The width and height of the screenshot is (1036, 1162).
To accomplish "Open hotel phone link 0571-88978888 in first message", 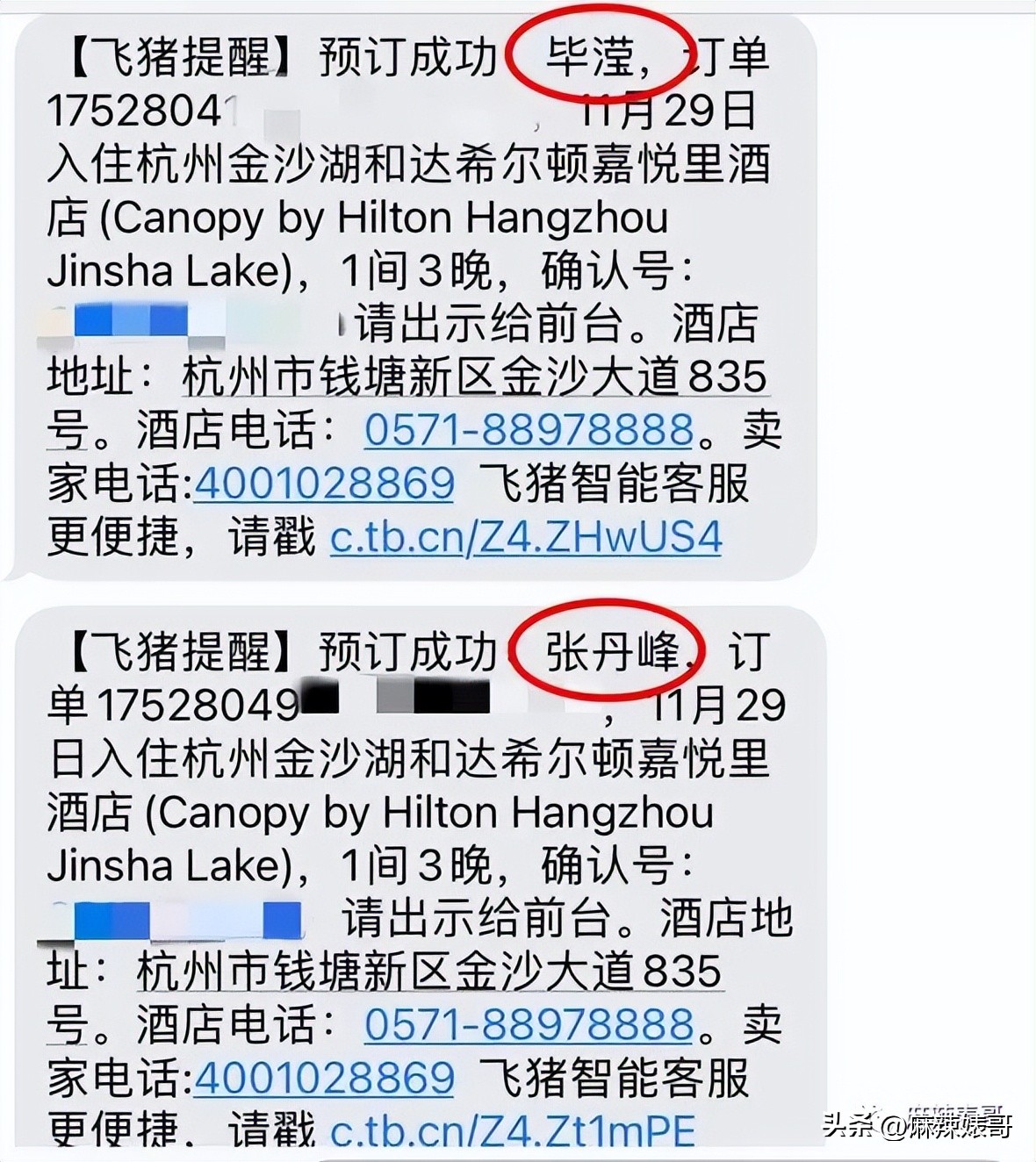I will click(x=525, y=430).
